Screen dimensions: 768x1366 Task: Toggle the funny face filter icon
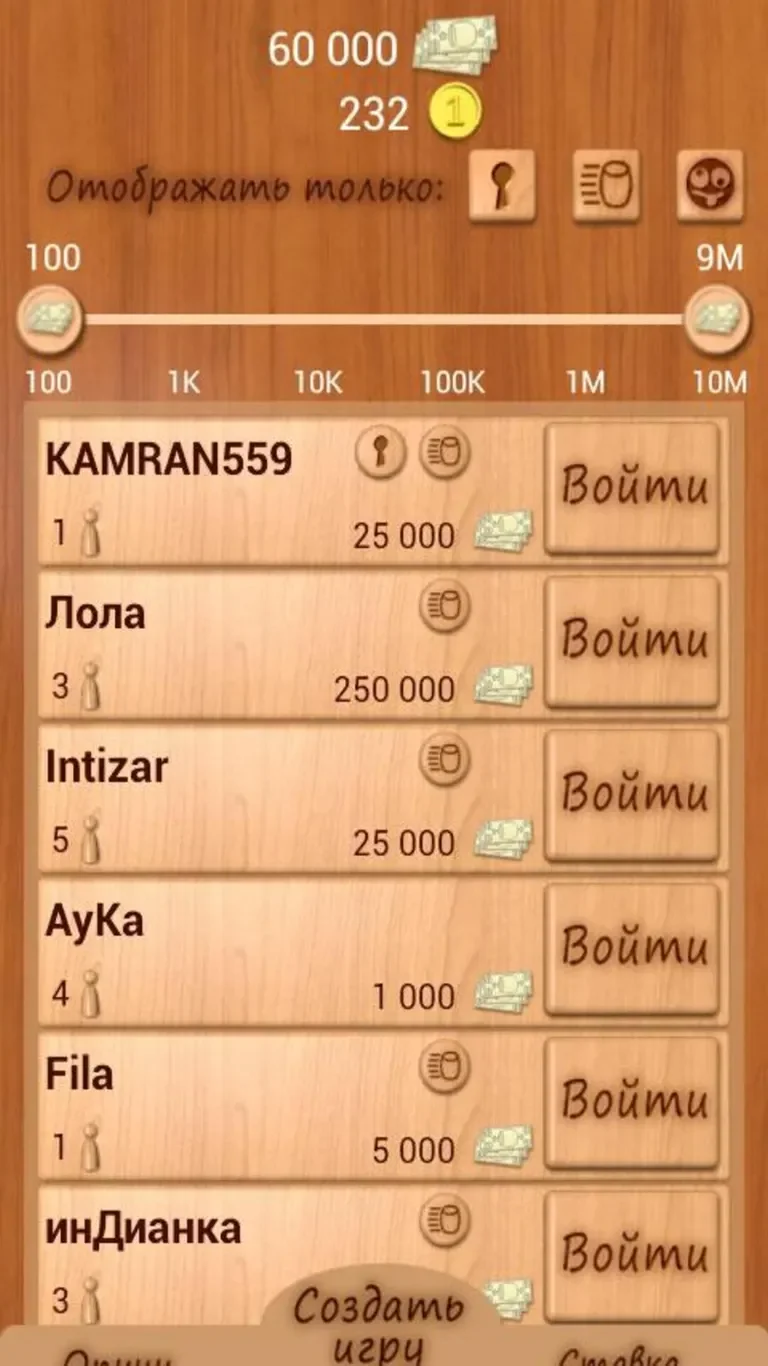[710, 186]
